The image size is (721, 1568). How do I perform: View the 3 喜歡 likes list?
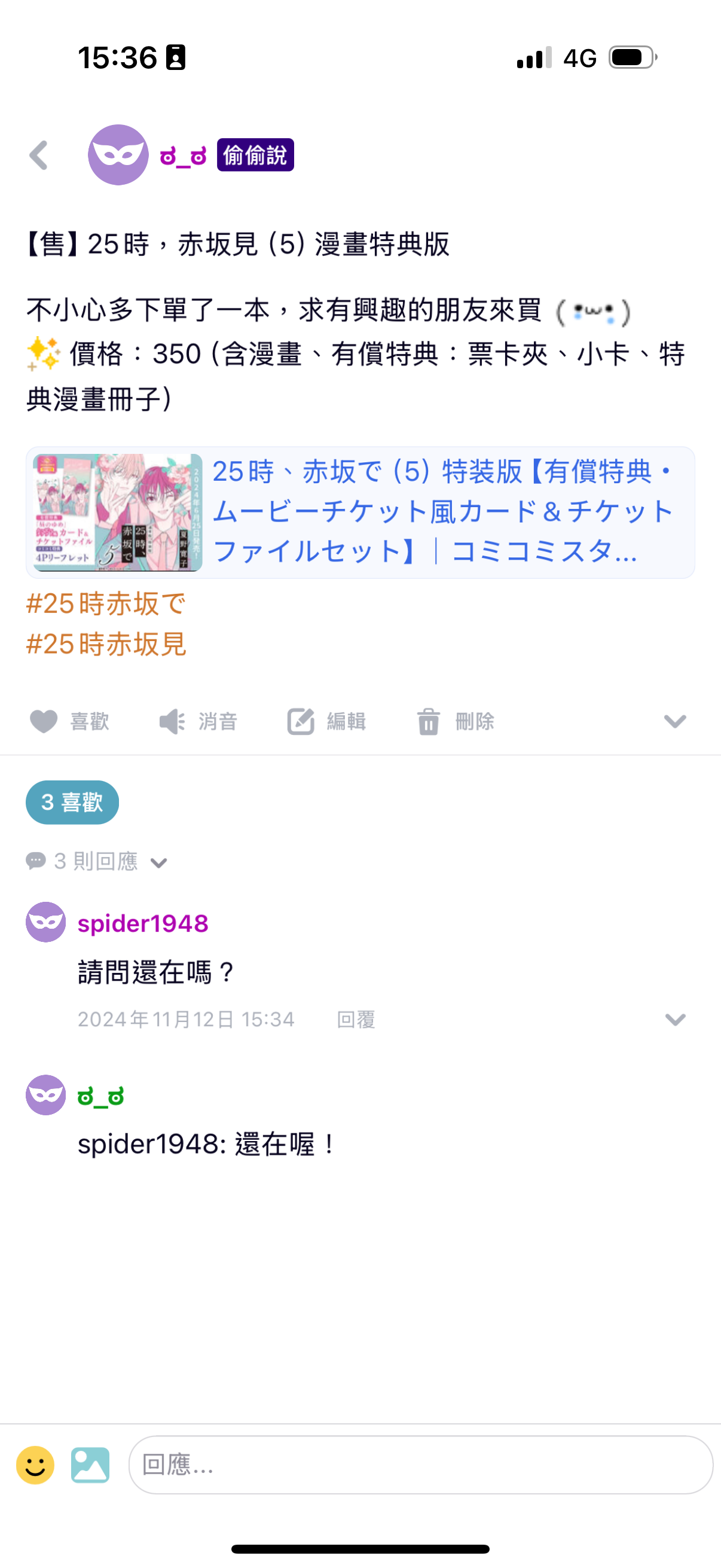(x=72, y=803)
